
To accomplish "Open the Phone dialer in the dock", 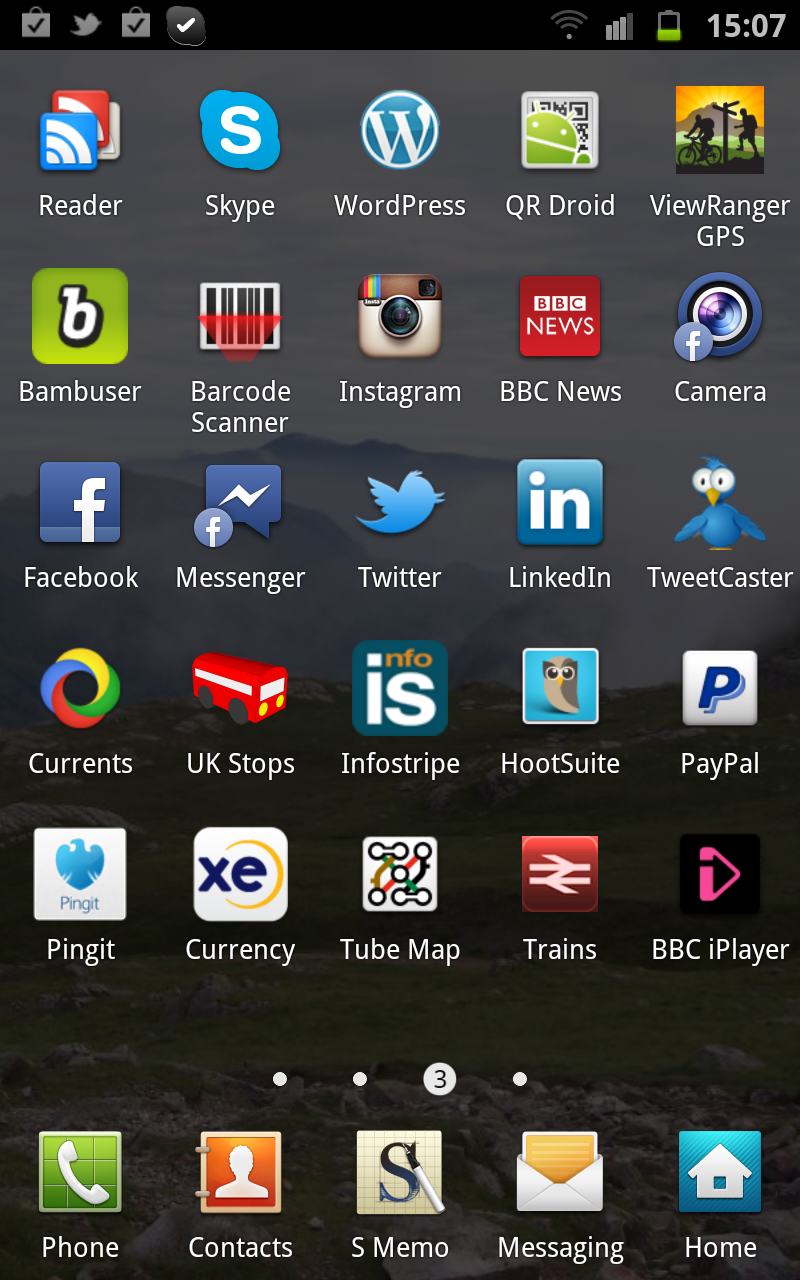I will pos(80,1173).
